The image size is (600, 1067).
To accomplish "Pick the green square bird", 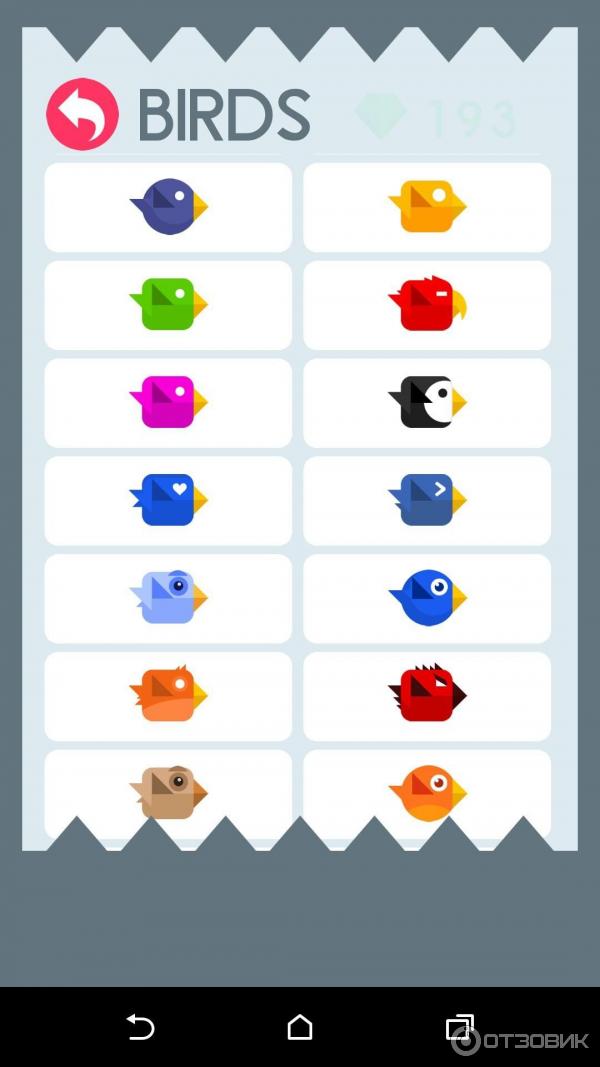I will click(168, 304).
